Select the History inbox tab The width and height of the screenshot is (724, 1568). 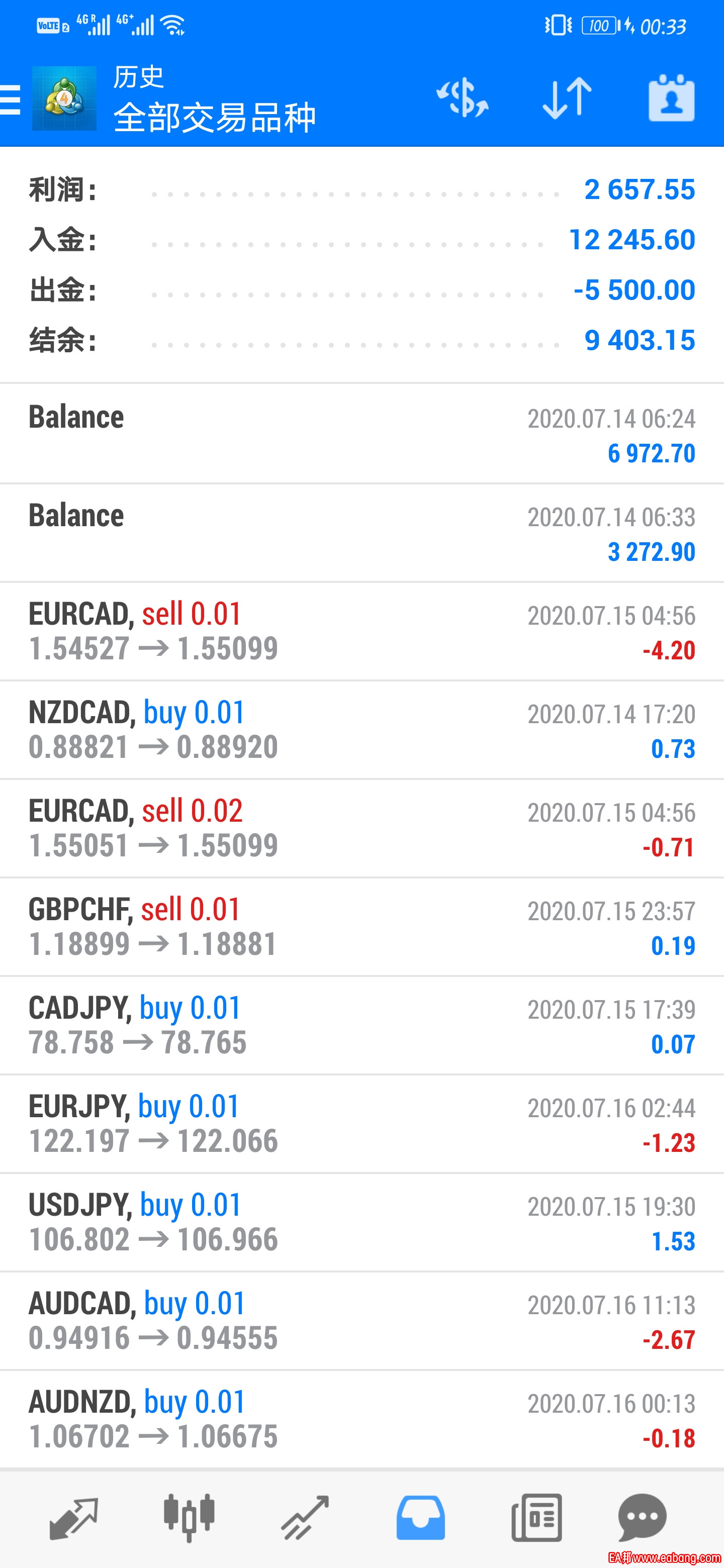click(x=420, y=1518)
